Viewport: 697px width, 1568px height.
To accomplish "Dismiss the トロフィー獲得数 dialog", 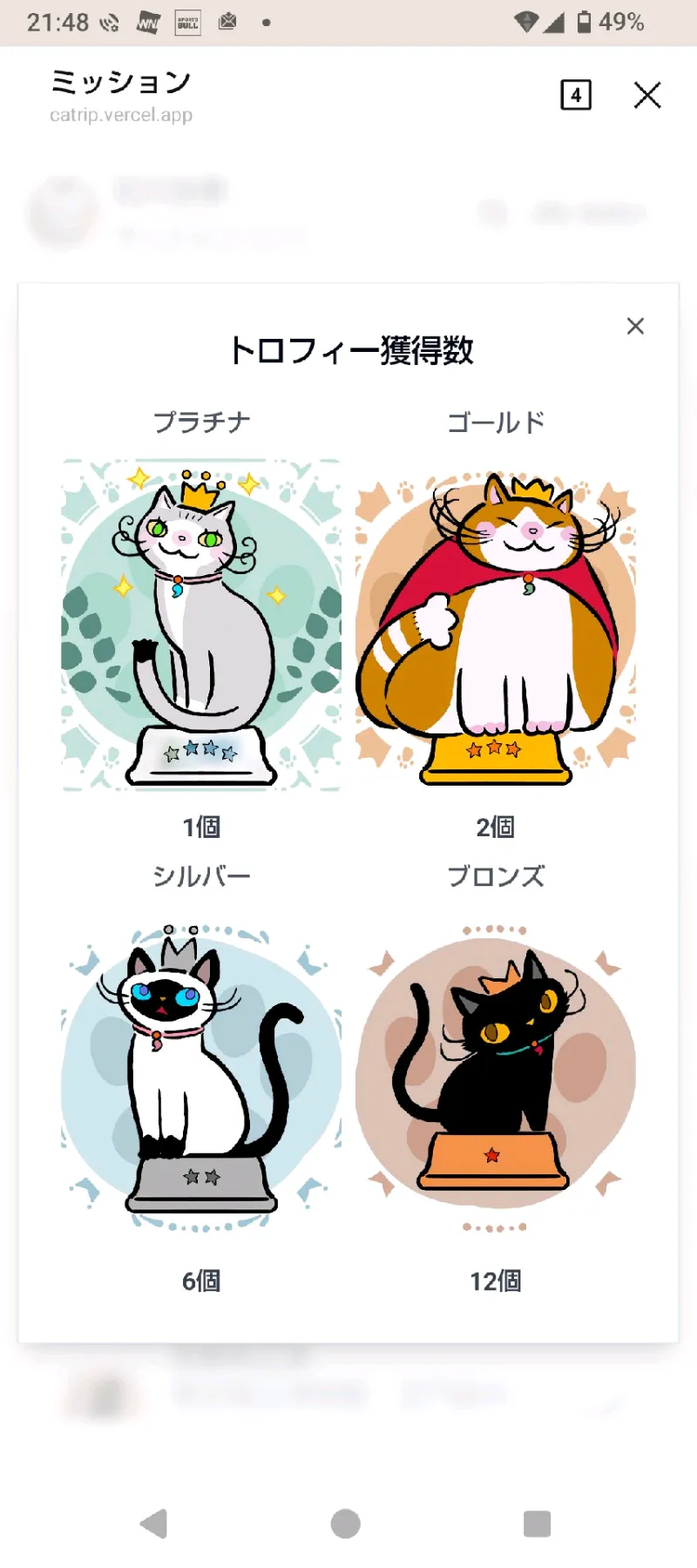I will click(x=635, y=326).
